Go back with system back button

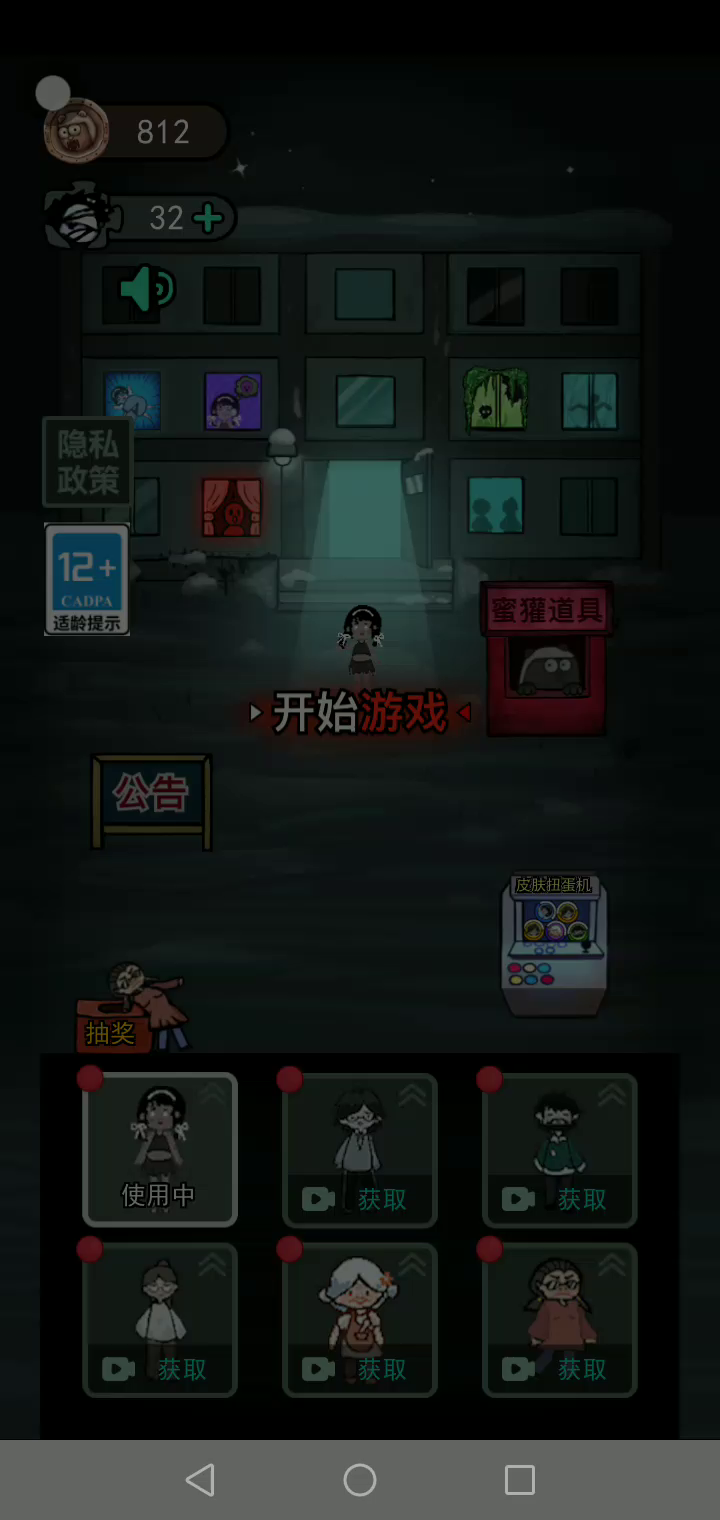(x=200, y=1480)
